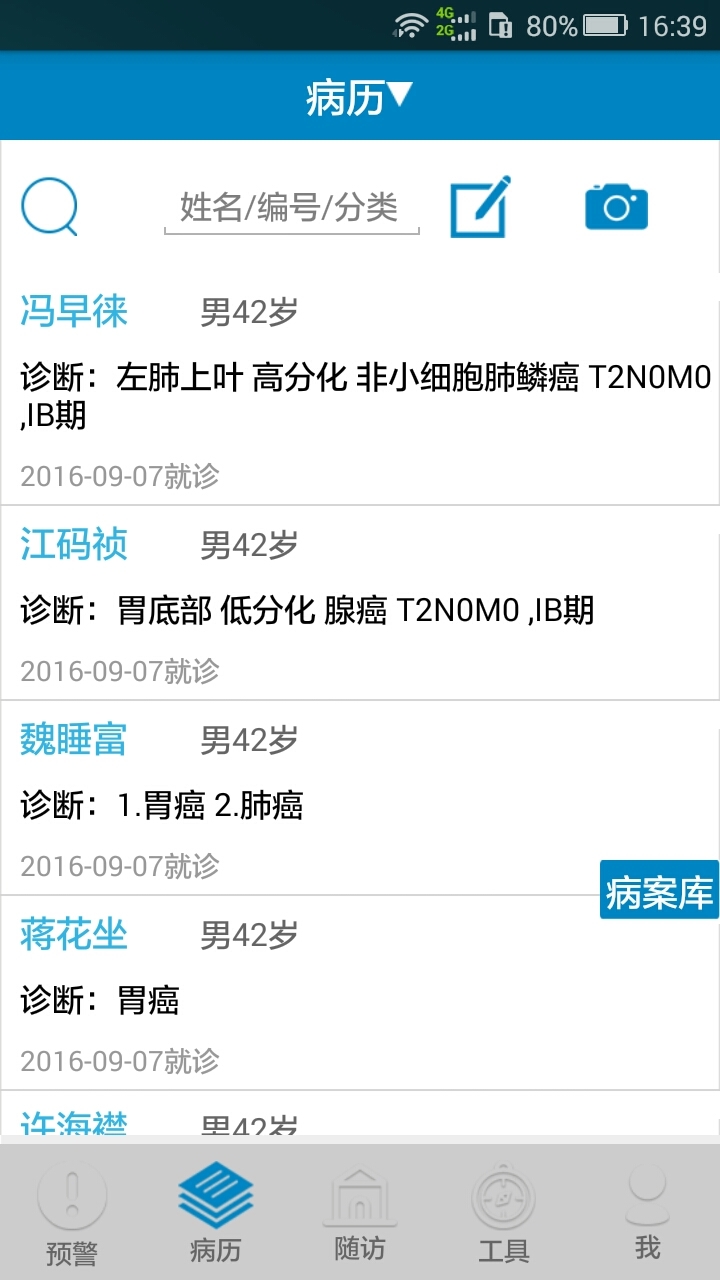Open the 工具 tab
The height and width of the screenshot is (1280, 720).
tap(503, 1214)
